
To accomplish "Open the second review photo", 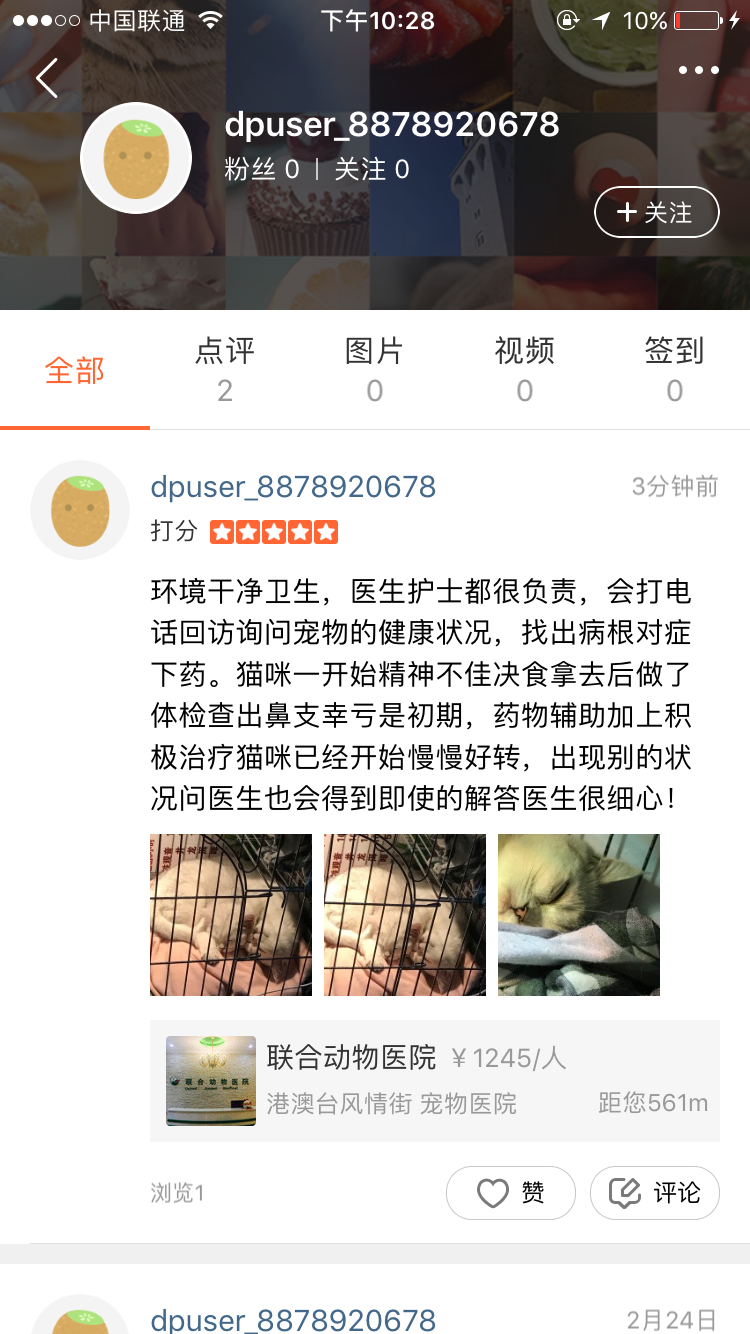I will click(x=405, y=914).
